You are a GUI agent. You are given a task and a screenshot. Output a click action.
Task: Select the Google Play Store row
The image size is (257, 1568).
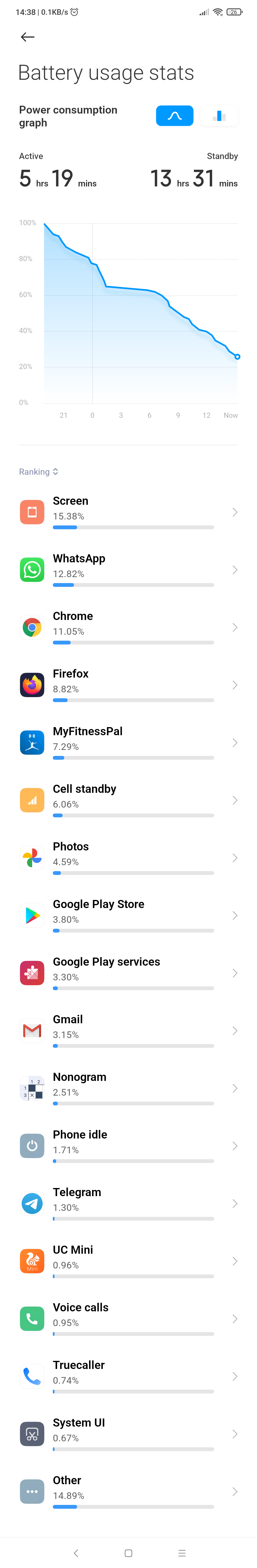pyautogui.click(x=128, y=915)
